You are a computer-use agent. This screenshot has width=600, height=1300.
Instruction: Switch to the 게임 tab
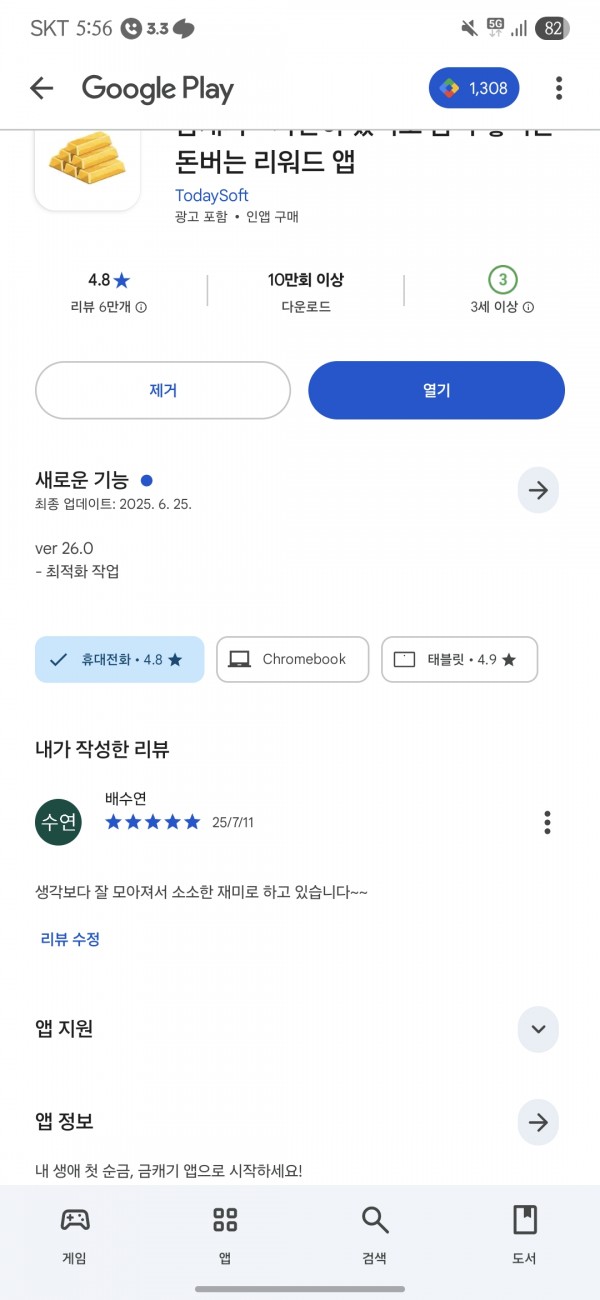point(75,1234)
